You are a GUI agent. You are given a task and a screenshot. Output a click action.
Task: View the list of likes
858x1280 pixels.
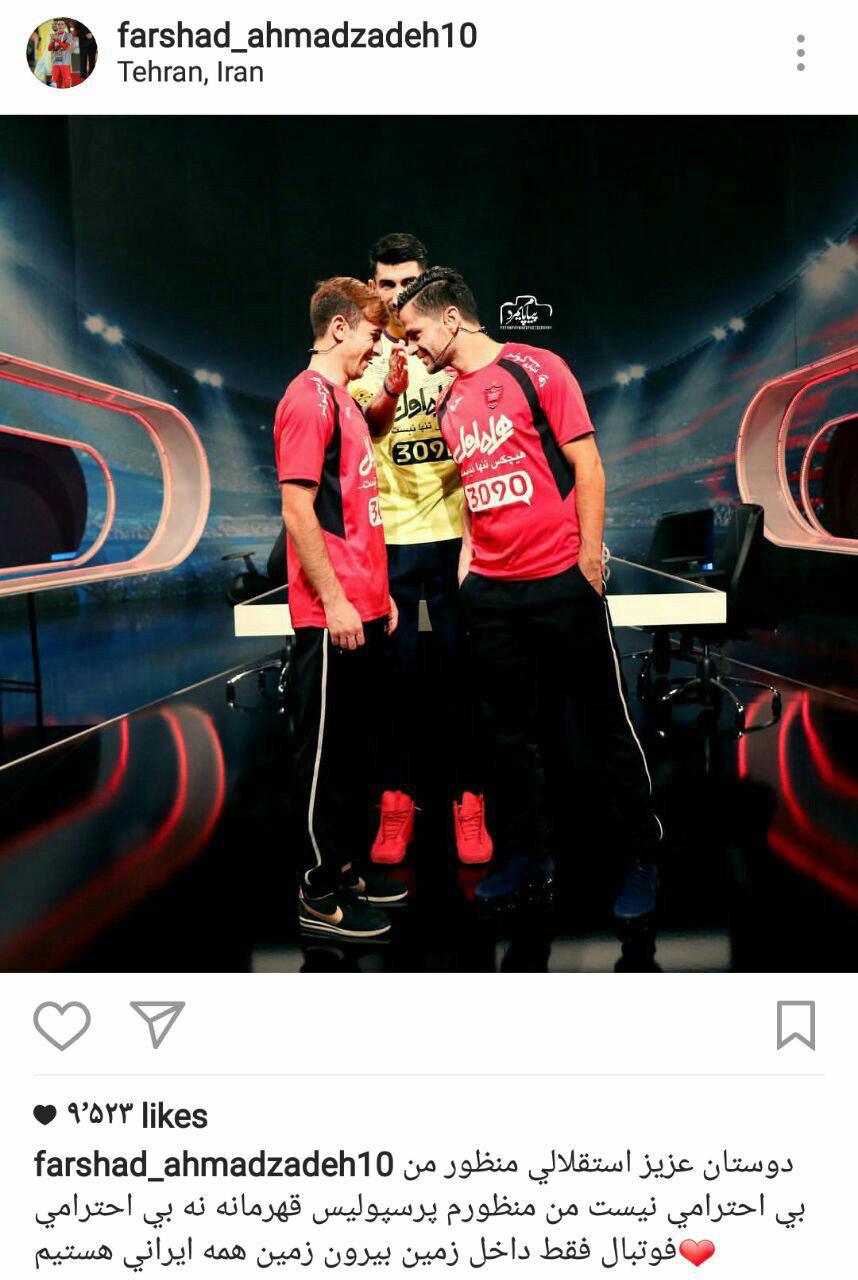click(122, 1116)
